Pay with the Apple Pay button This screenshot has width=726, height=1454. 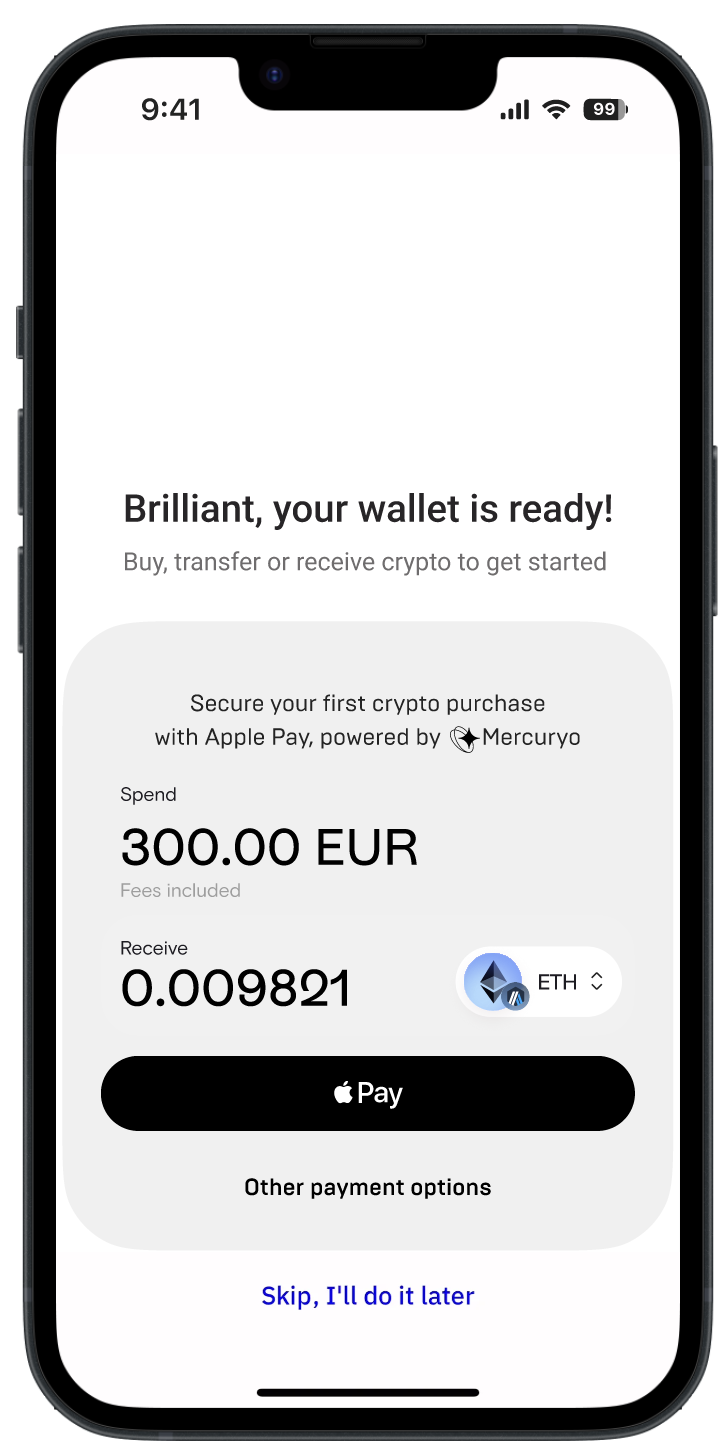tap(367, 1093)
